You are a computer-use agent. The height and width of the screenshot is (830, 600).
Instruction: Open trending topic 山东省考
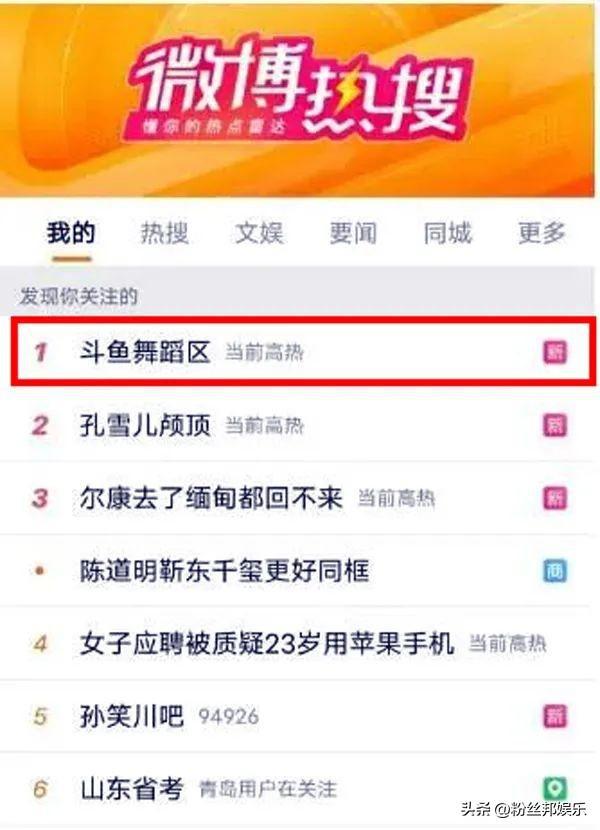131,788
